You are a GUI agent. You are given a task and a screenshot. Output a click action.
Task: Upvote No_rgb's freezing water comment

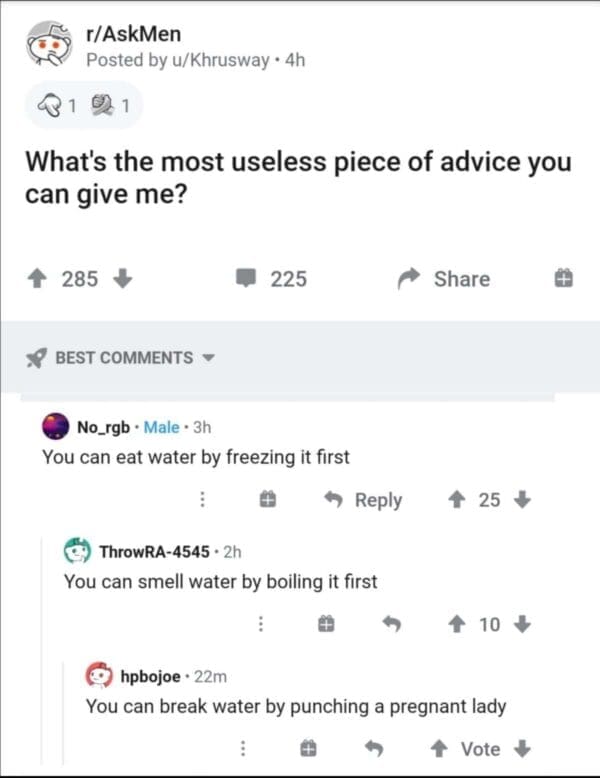456,500
